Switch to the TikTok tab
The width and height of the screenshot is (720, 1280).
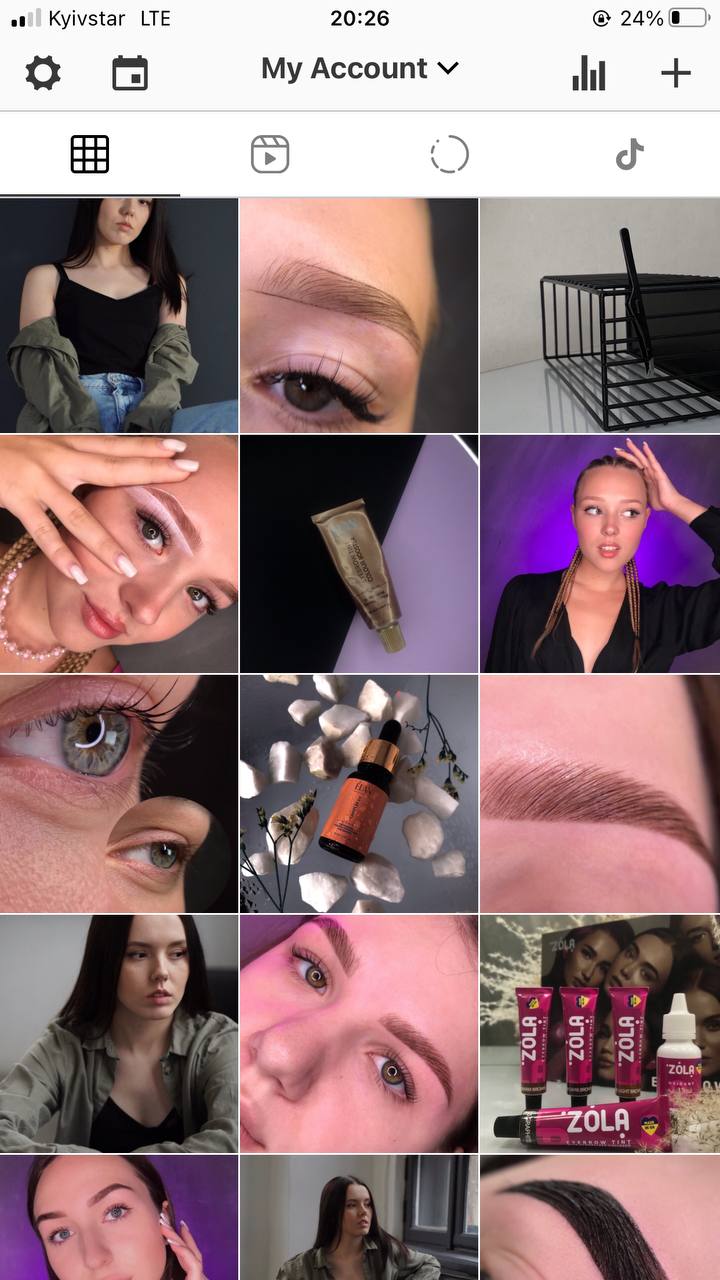tap(629, 155)
